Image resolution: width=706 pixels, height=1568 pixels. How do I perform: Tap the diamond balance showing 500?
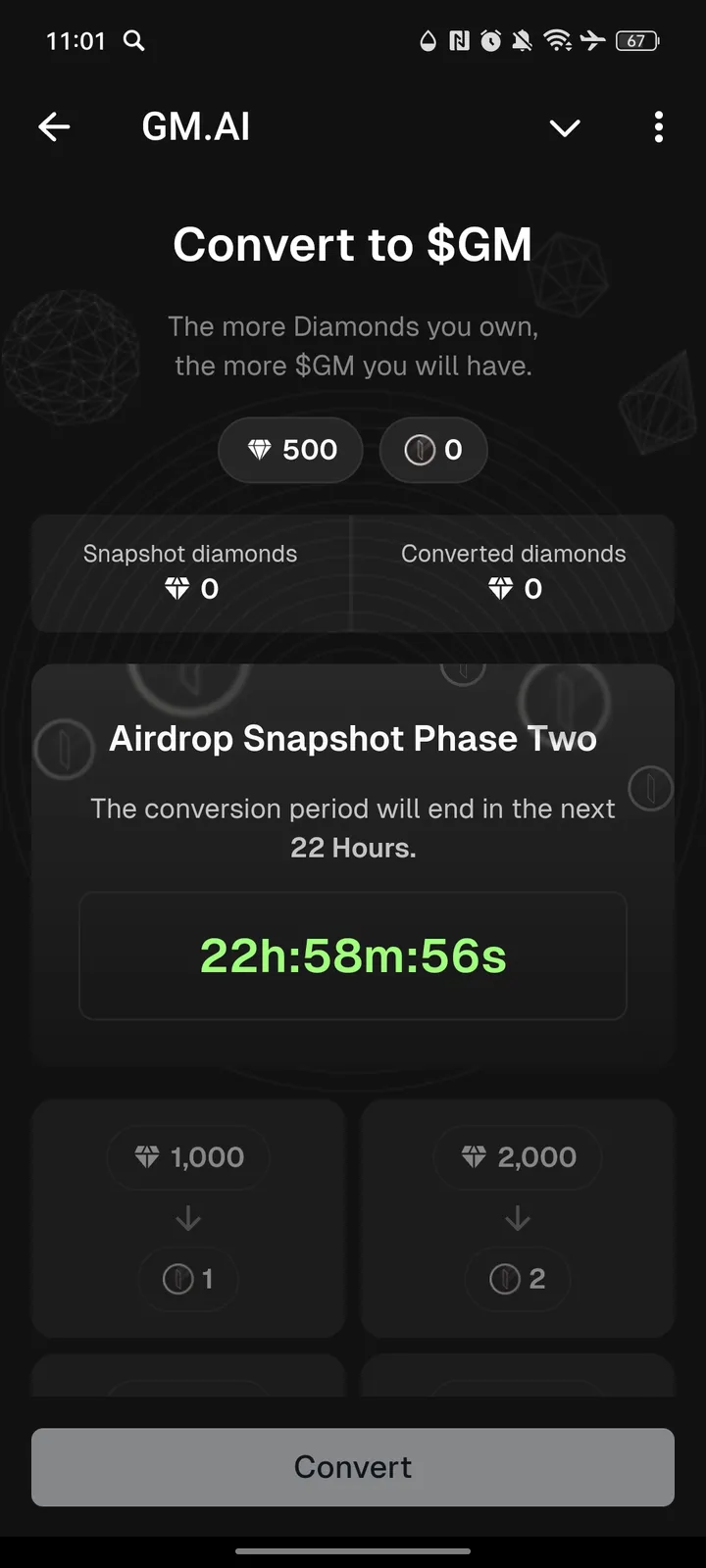(x=290, y=450)
